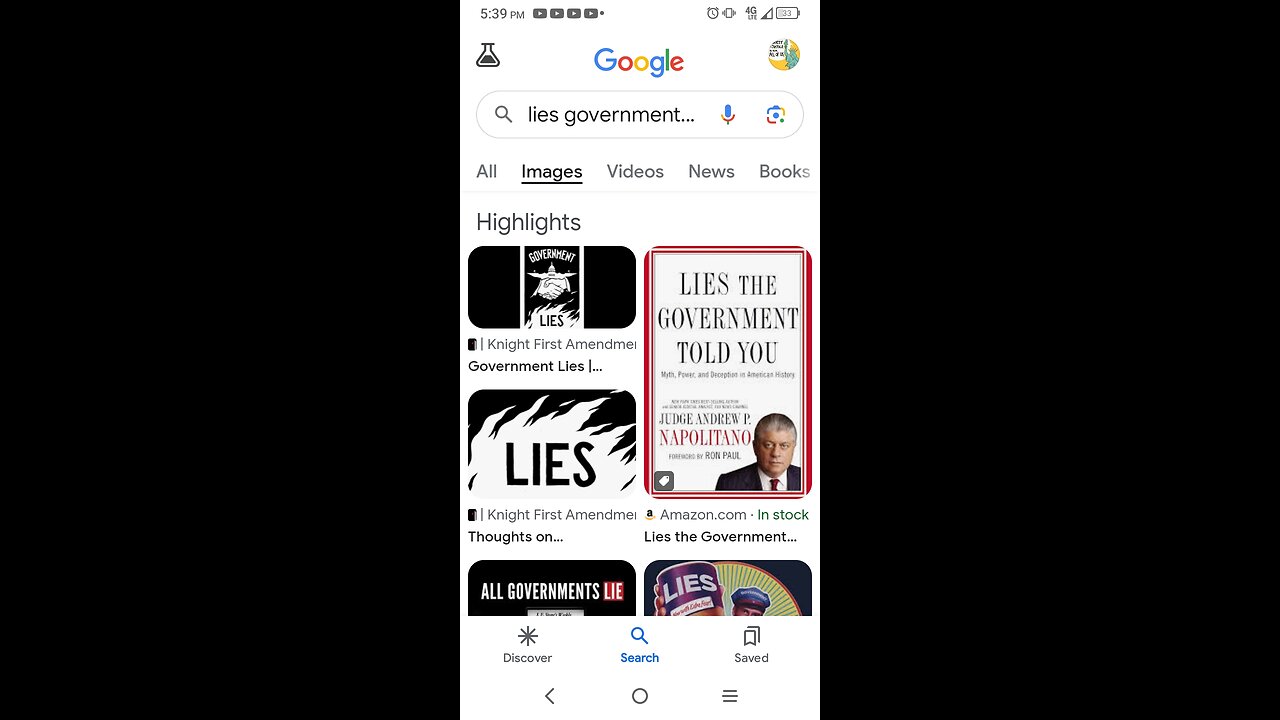Open recent apps from the navigation bar
Image resolution: width=1280 pixels, height=720 pixels.
(730, 696)
